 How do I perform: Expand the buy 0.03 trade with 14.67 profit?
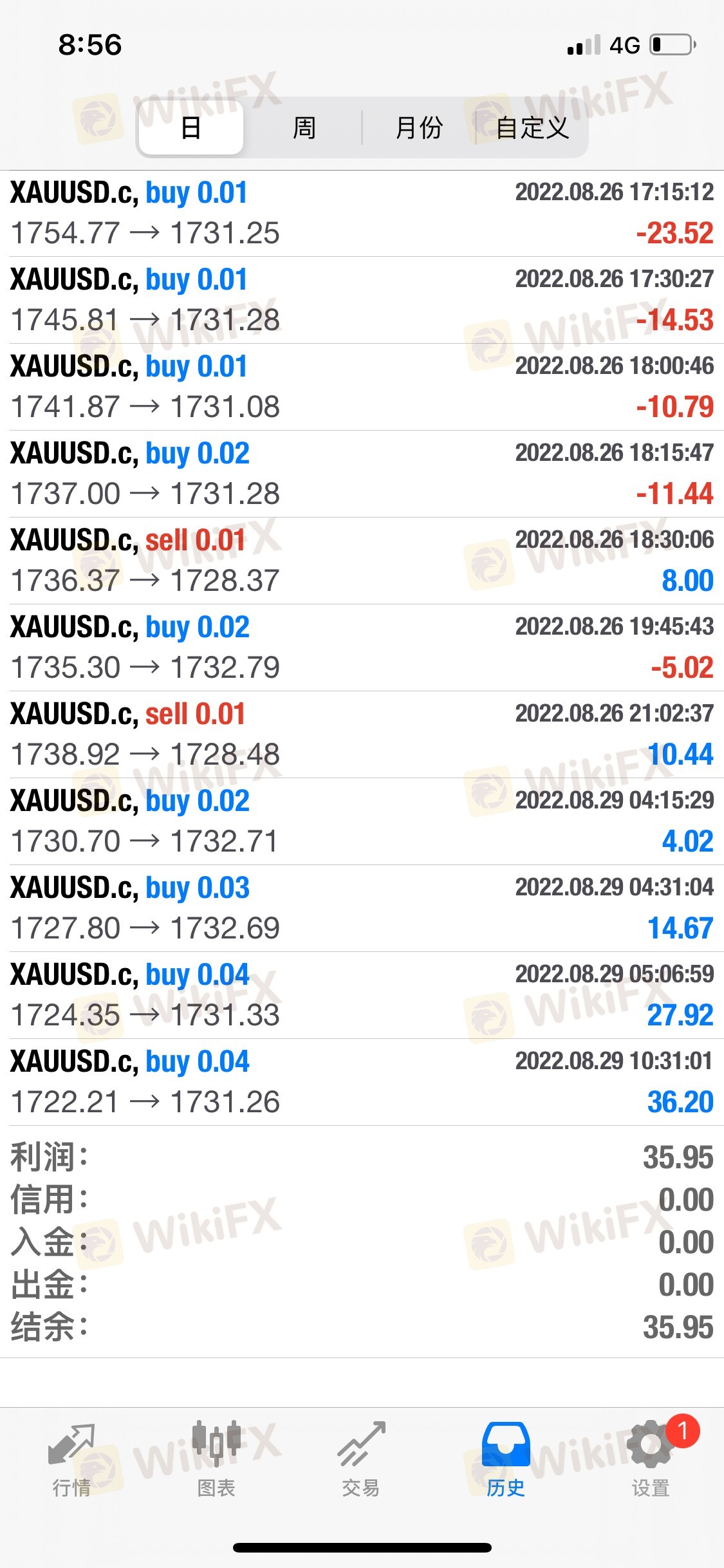pos(362,908)
